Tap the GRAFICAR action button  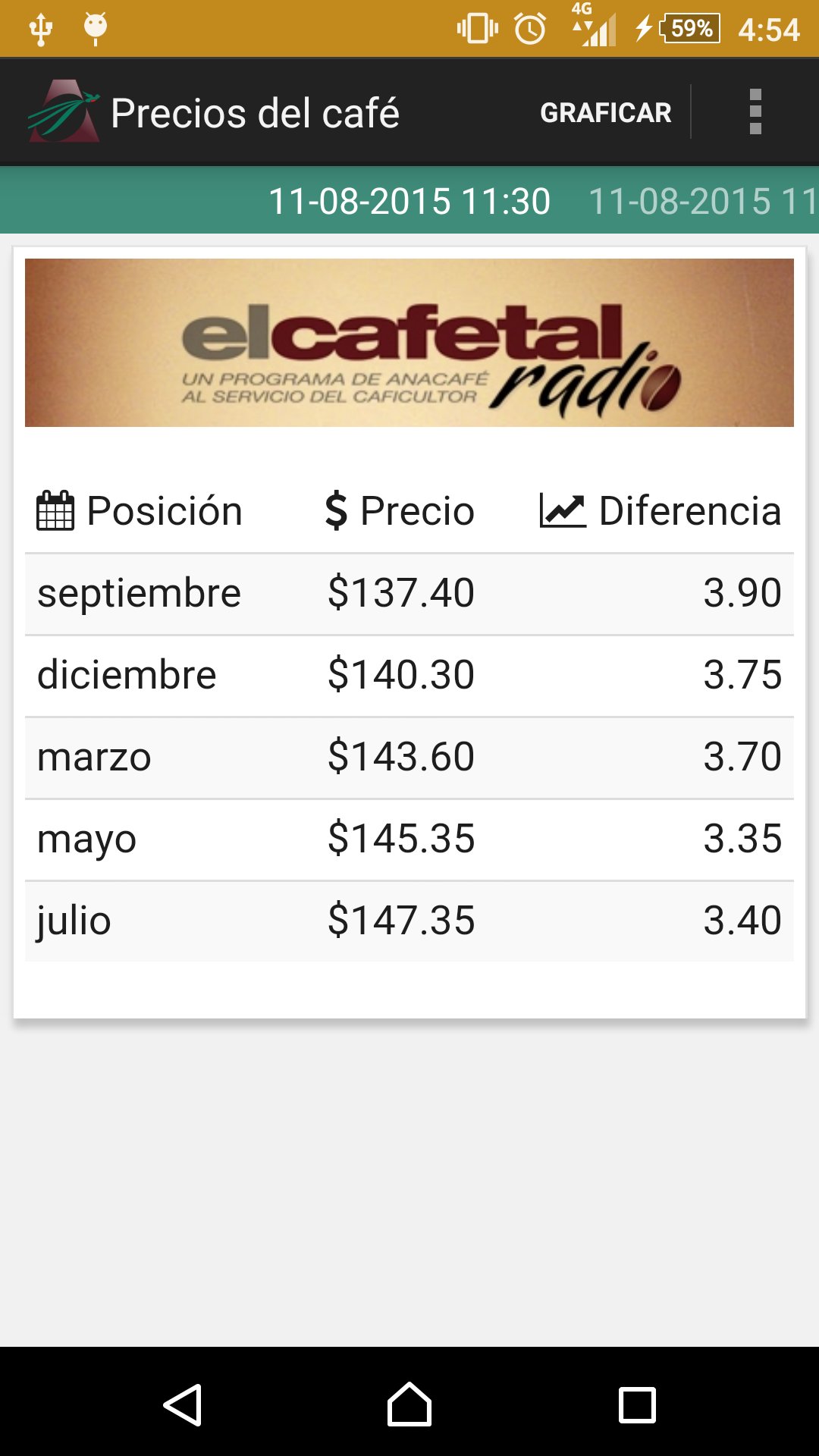coord(605,112)
